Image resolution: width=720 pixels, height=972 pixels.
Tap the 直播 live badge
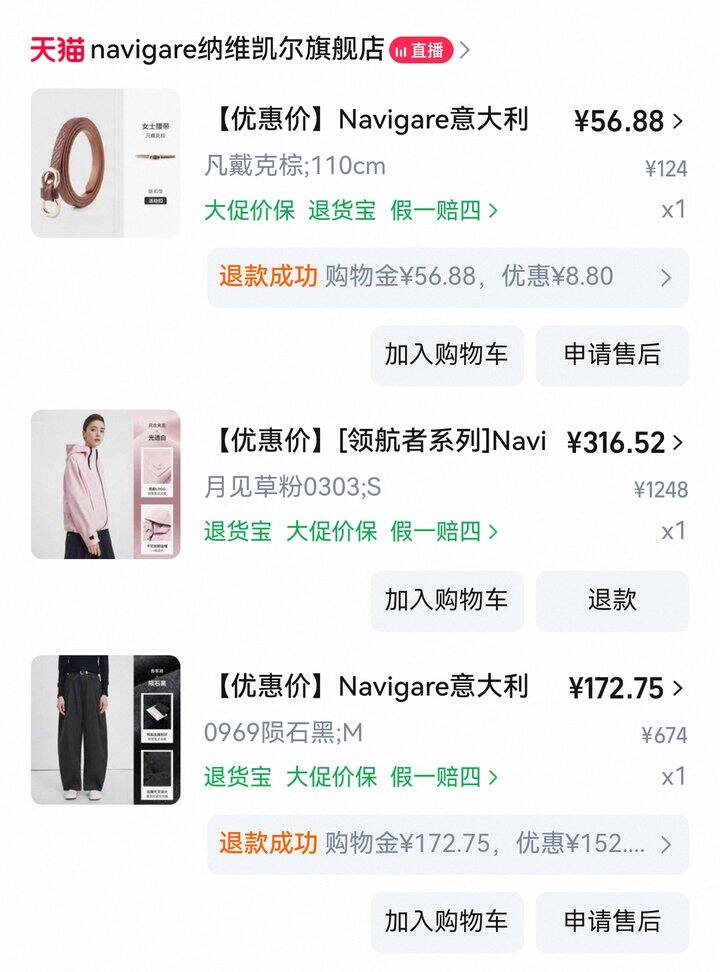421,50
